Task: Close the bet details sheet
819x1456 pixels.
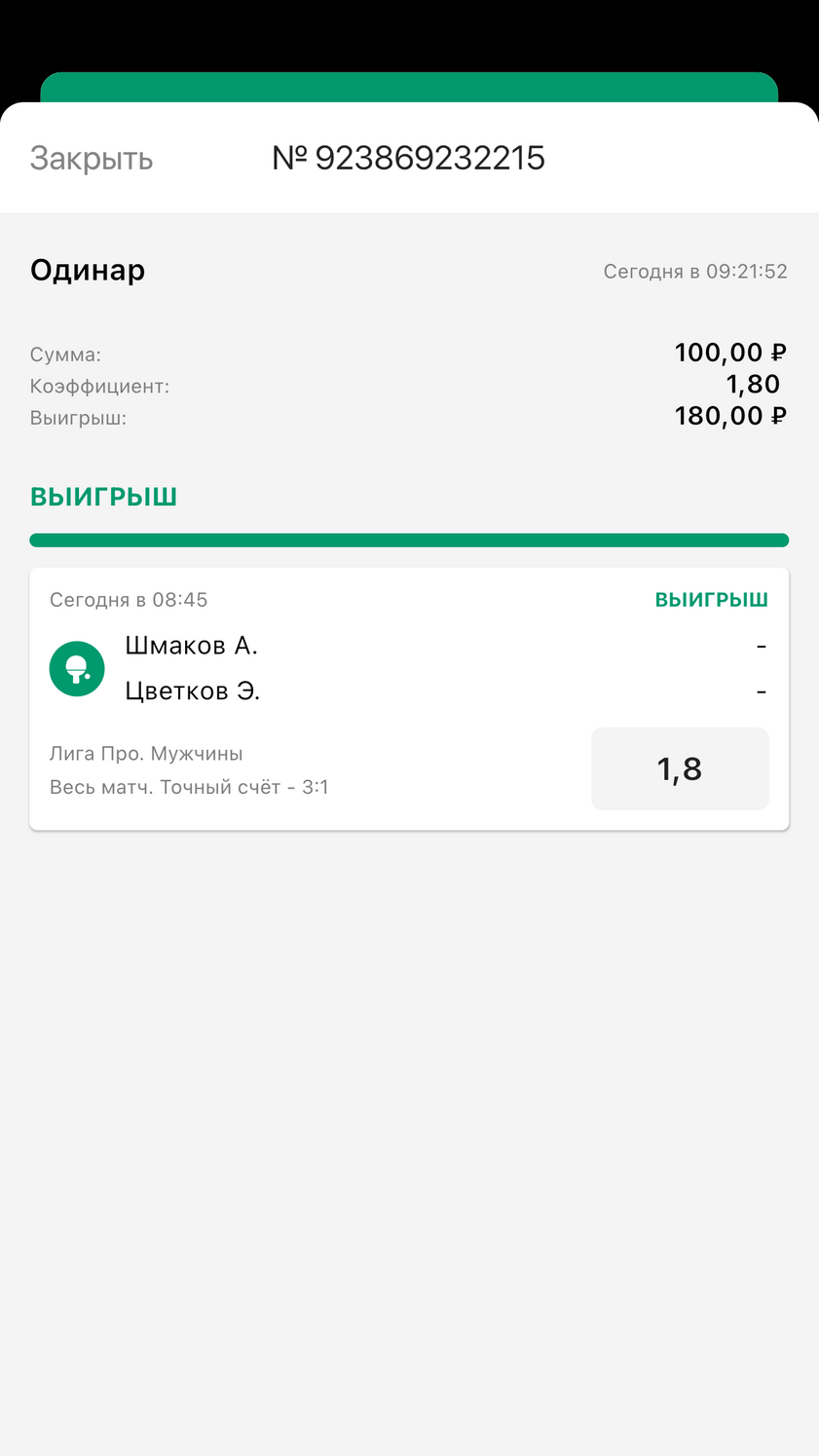Action: [92, 158]
